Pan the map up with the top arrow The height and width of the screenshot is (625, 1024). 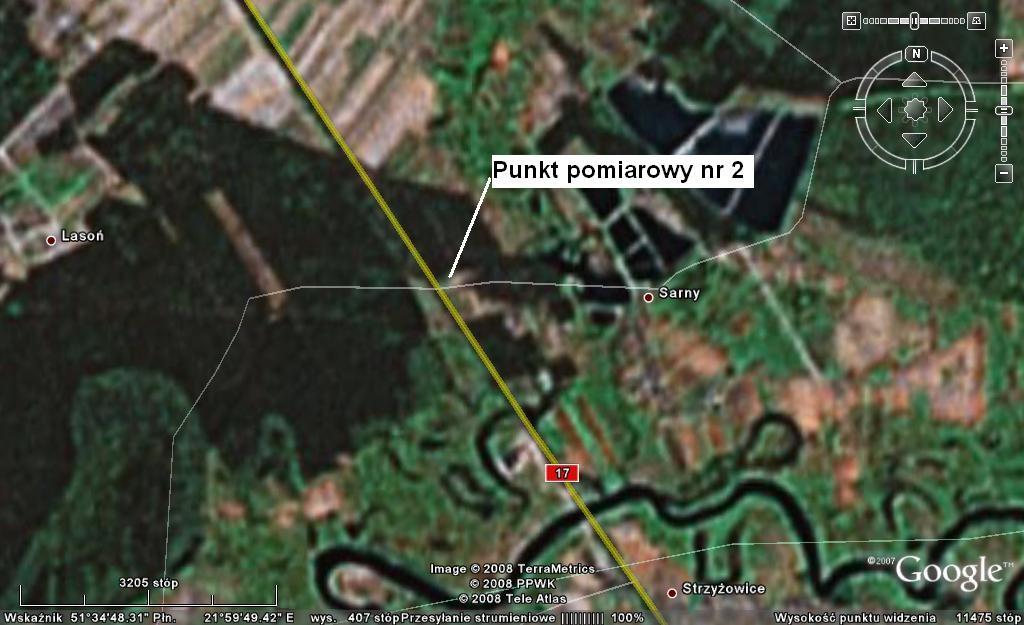click(x=914, y=80)
